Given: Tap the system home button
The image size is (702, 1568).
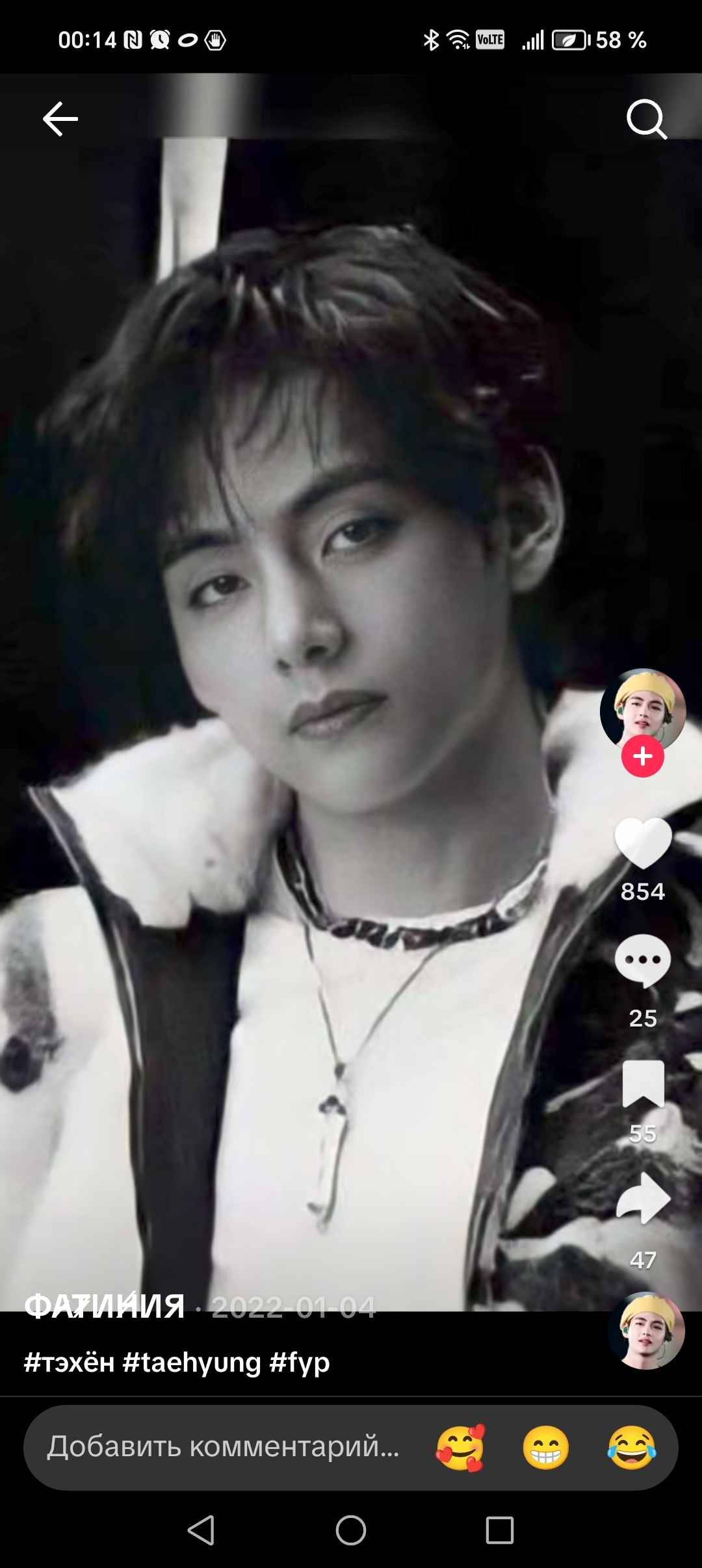Looking at the screenshot, I should (x=351, y=1530).
